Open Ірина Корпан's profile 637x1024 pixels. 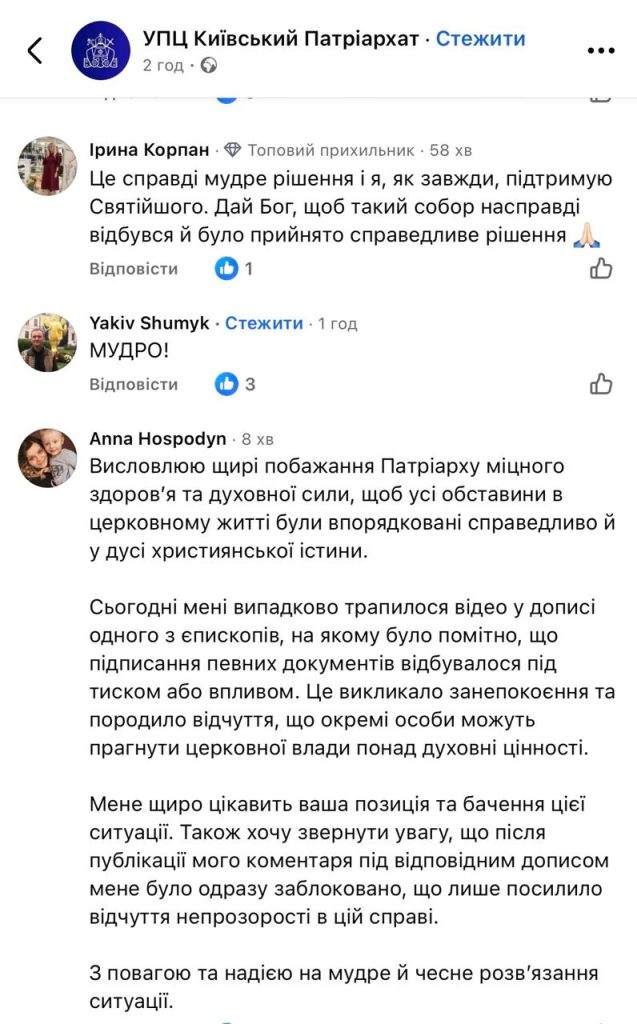(x=150, y=150)
